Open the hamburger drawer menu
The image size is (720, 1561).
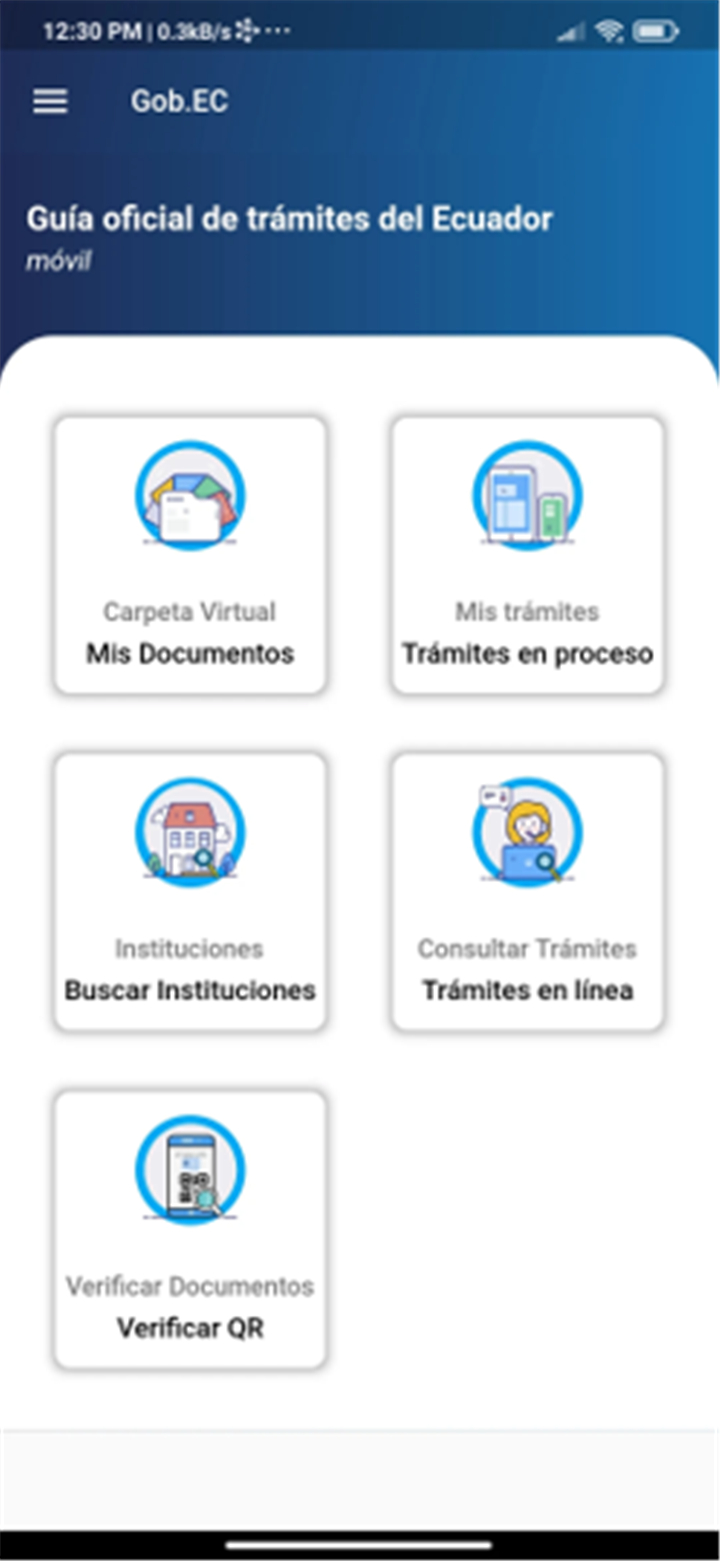pos(50,101)
